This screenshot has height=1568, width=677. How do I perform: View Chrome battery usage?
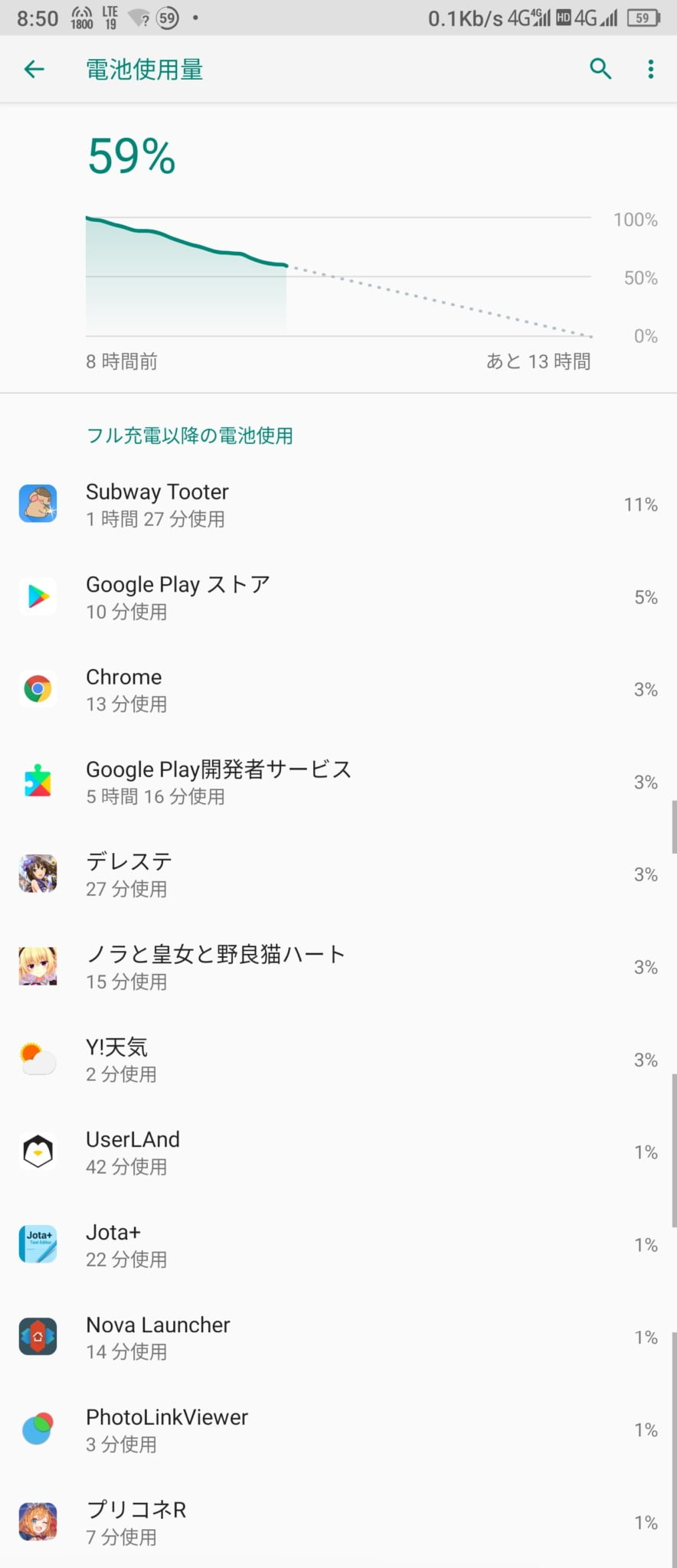(337, 690)
